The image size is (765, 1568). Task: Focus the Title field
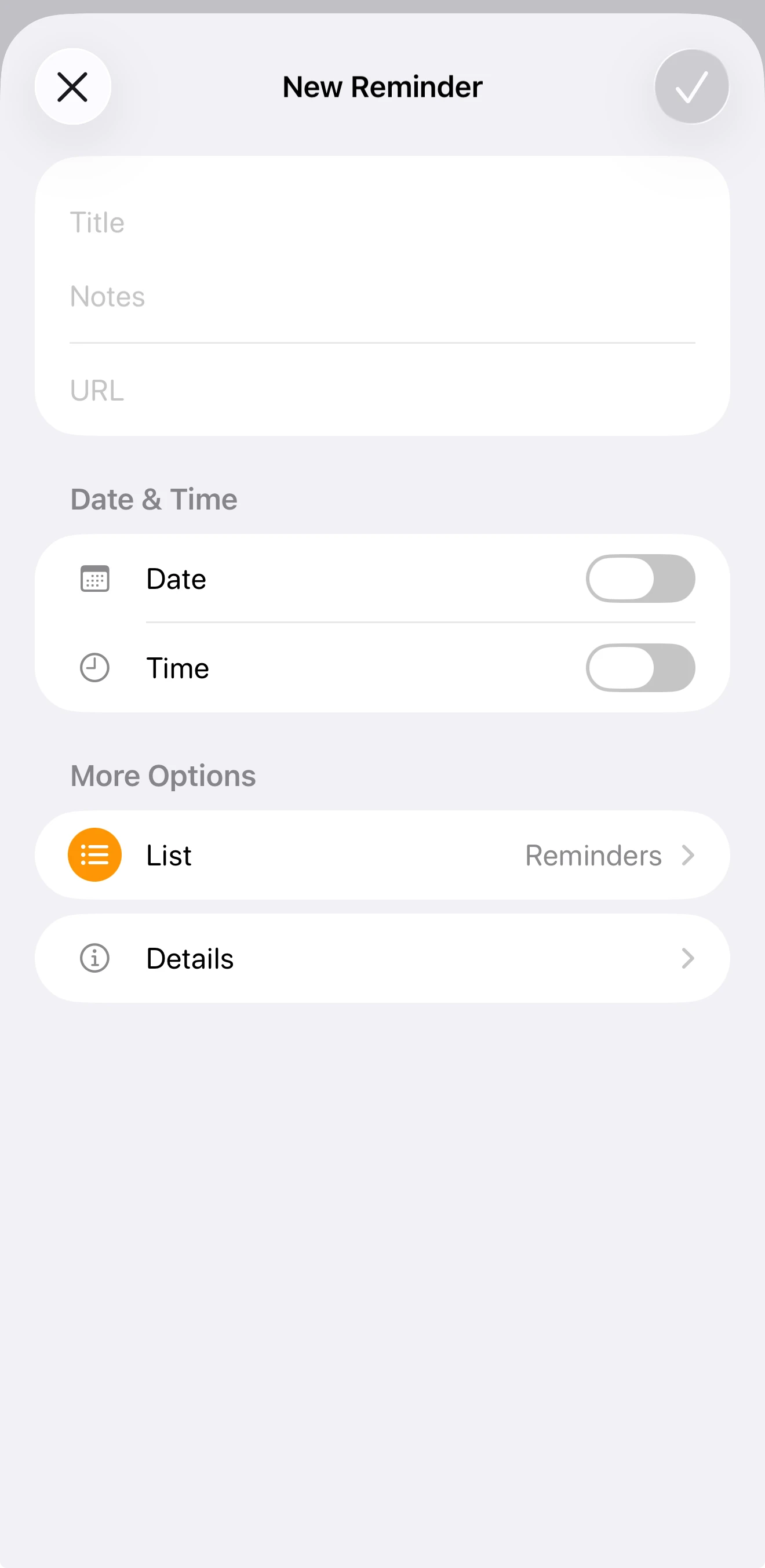click(382, 223)
